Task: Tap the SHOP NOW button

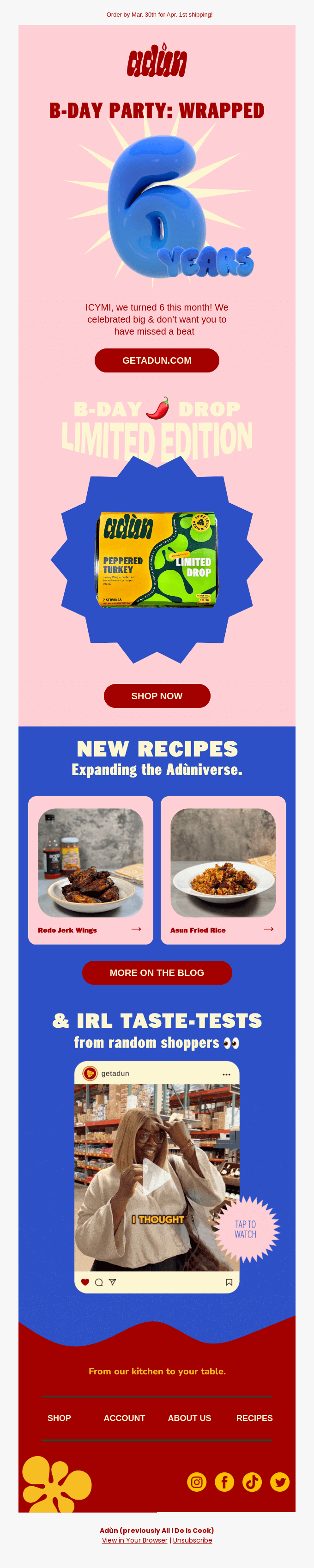Action: (x=157, y=696)
